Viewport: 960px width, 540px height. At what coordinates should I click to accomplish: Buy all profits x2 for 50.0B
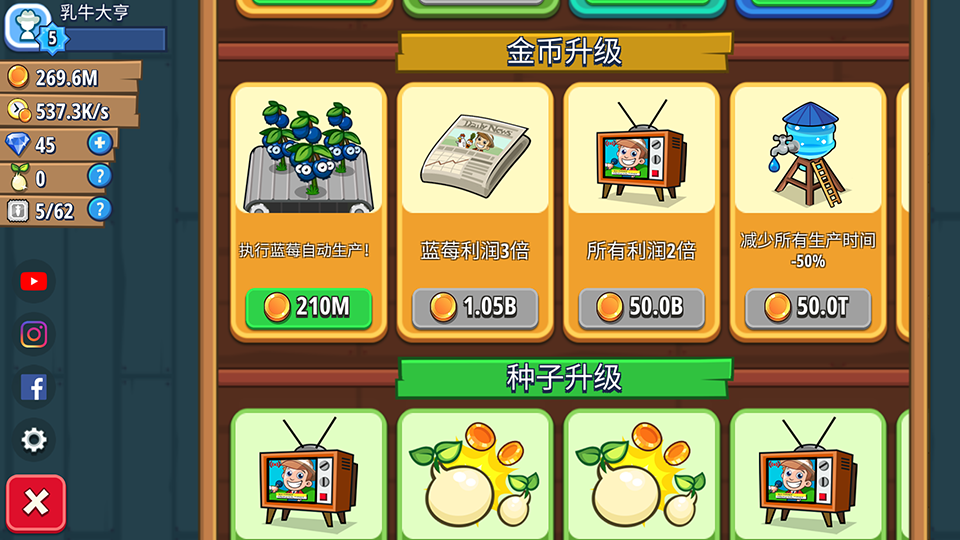click(x=641, y=308)
